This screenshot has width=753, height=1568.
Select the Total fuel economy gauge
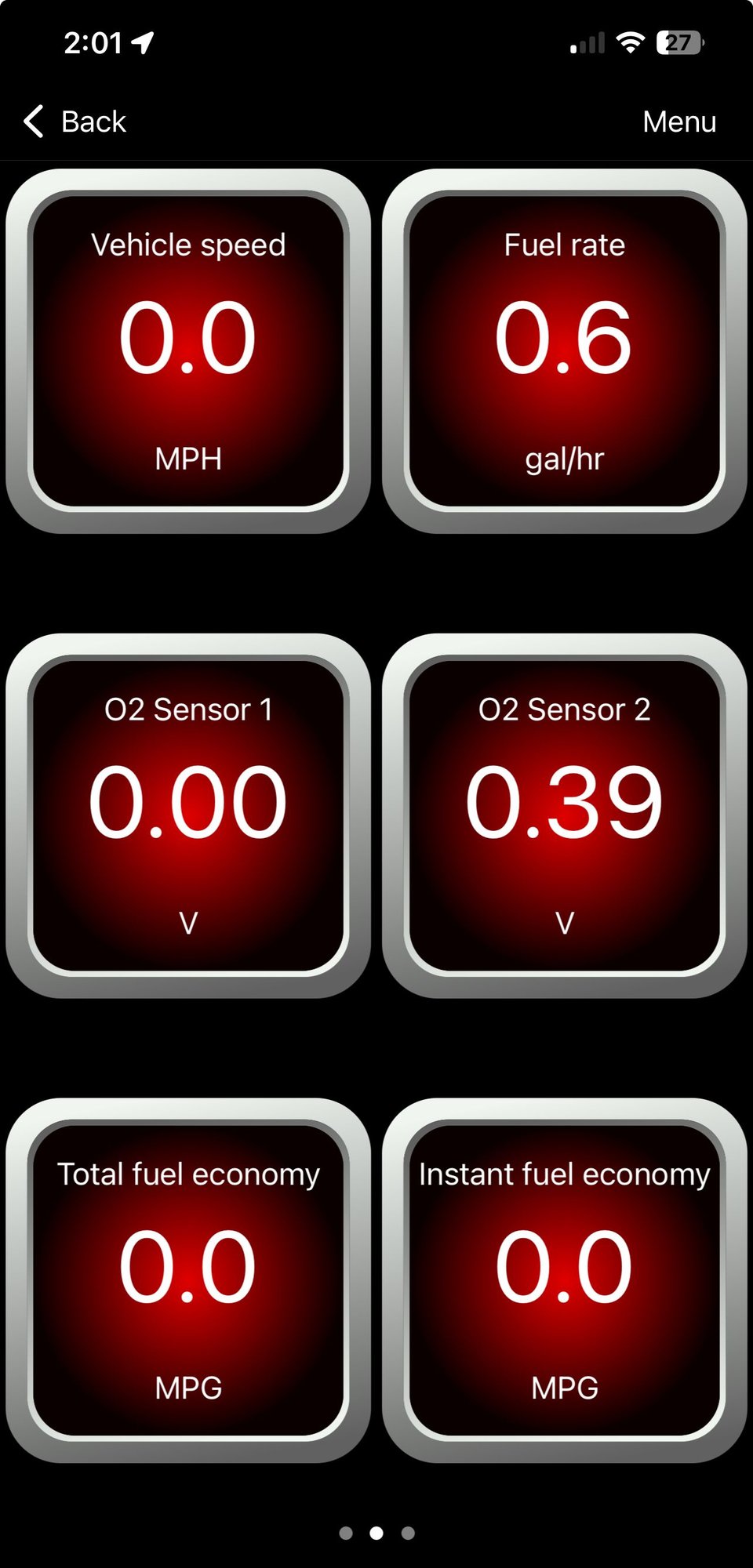(188, 1280)
